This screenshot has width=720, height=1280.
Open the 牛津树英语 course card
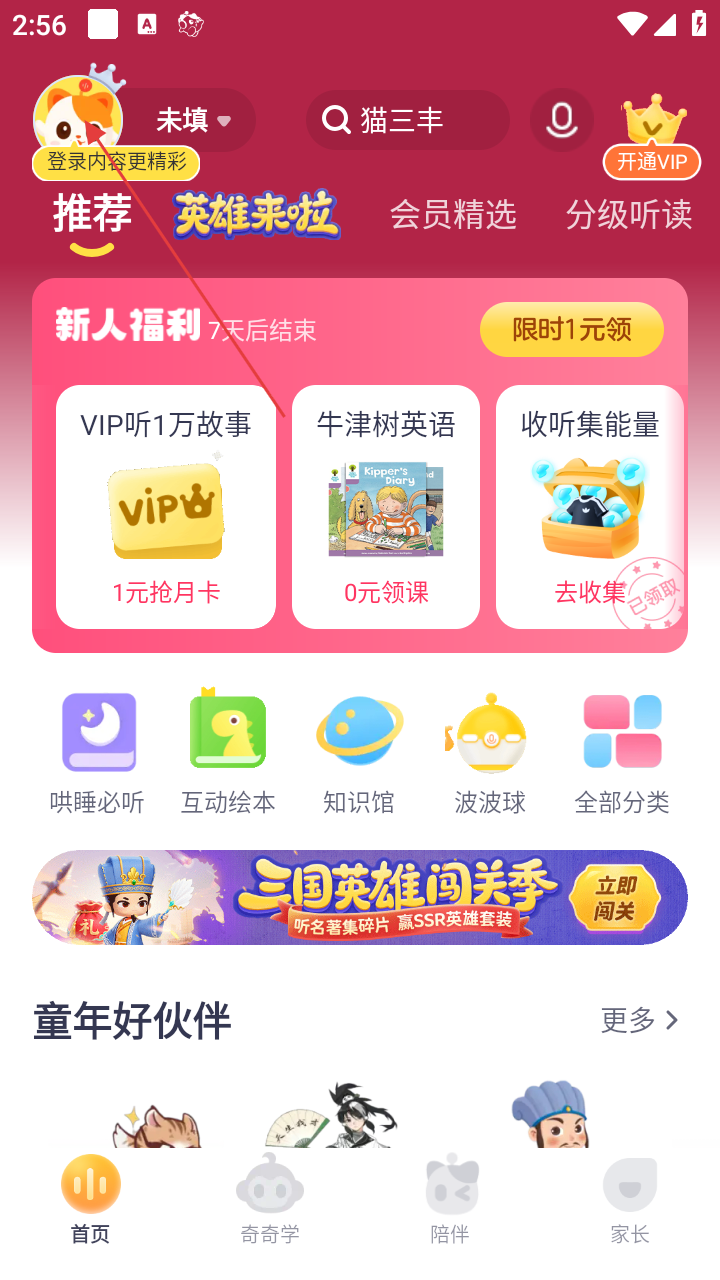pos(386,507)
